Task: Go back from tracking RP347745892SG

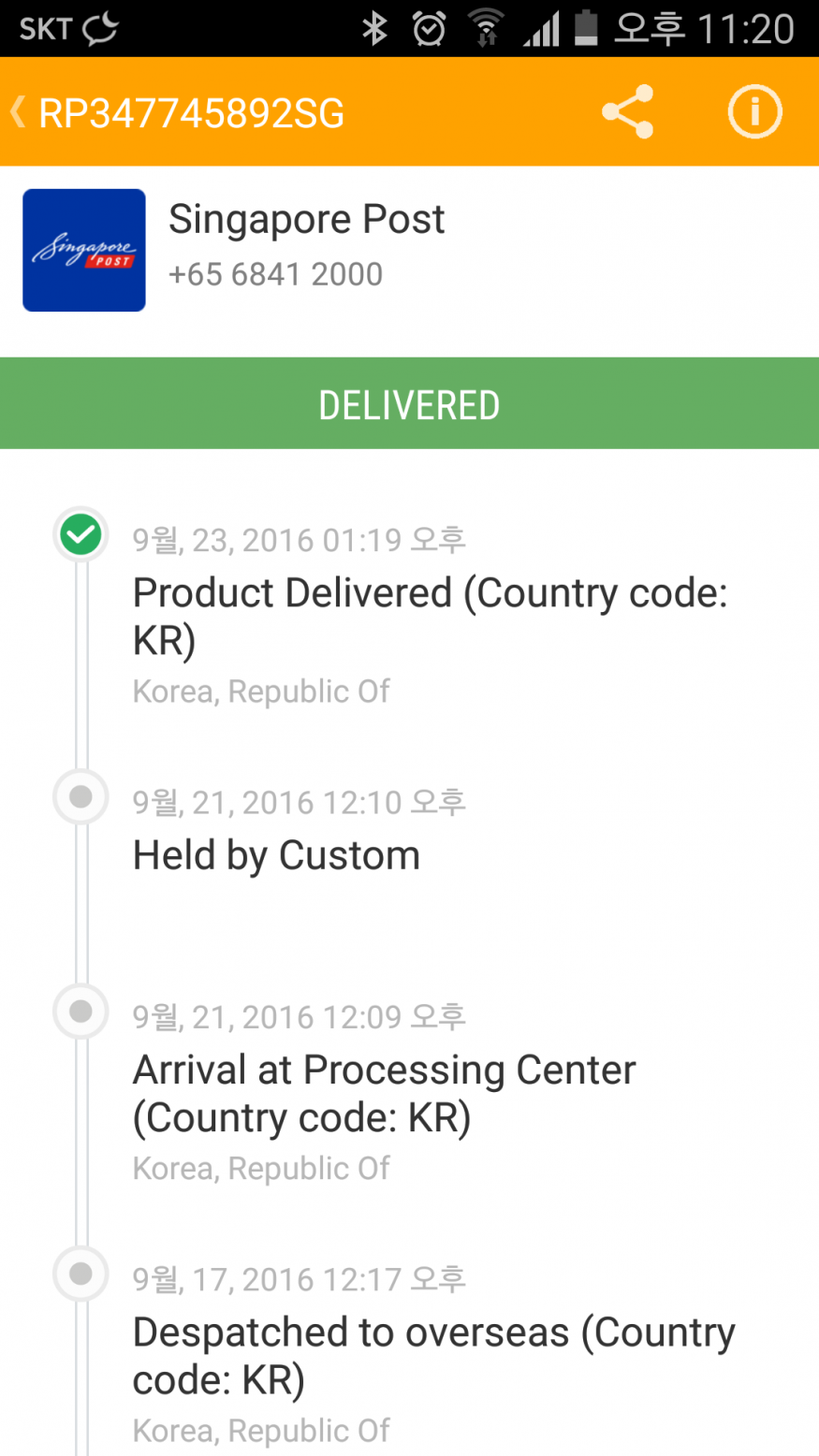Action: tap(19, 113)
